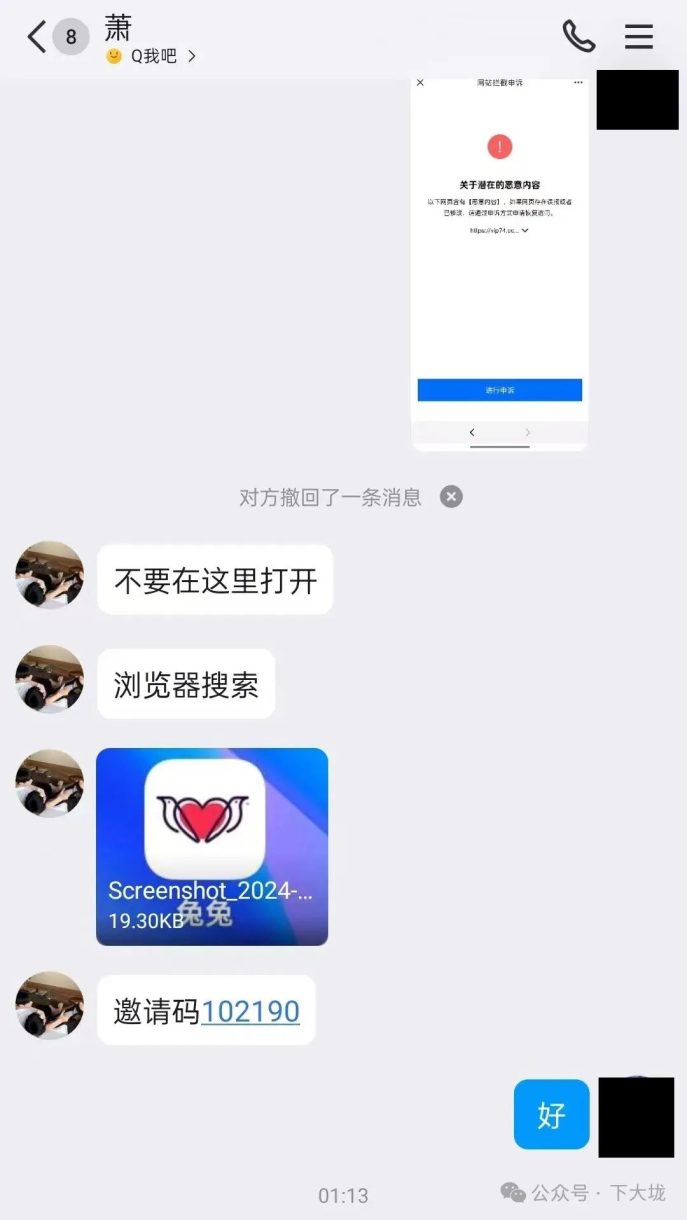The height and width of the screenshot is (1220, 687).
Task: Tap the invite code 102190 link
Action: (250, 1011)
